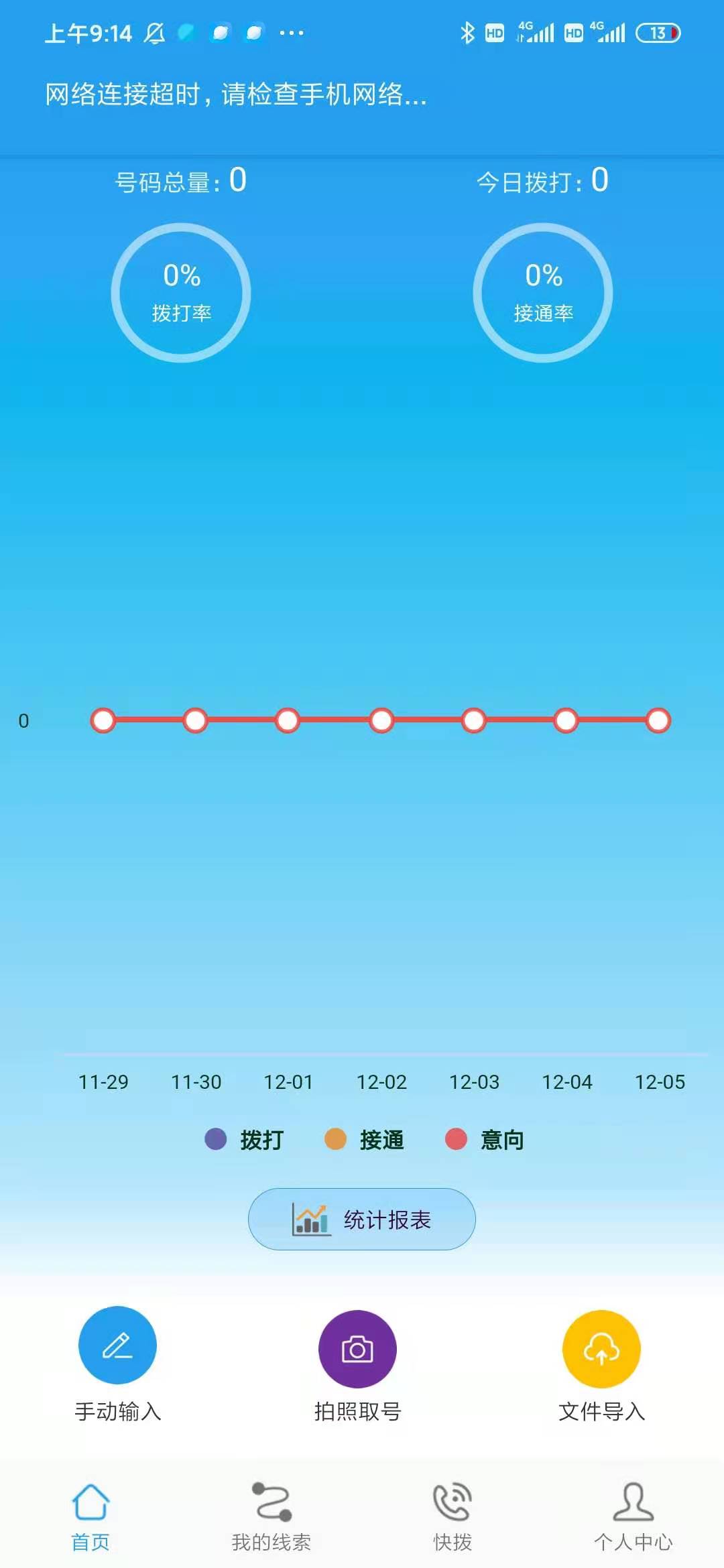
Task: Toggle the 拨打 series in chart legend
Action: pos(245,1139)
